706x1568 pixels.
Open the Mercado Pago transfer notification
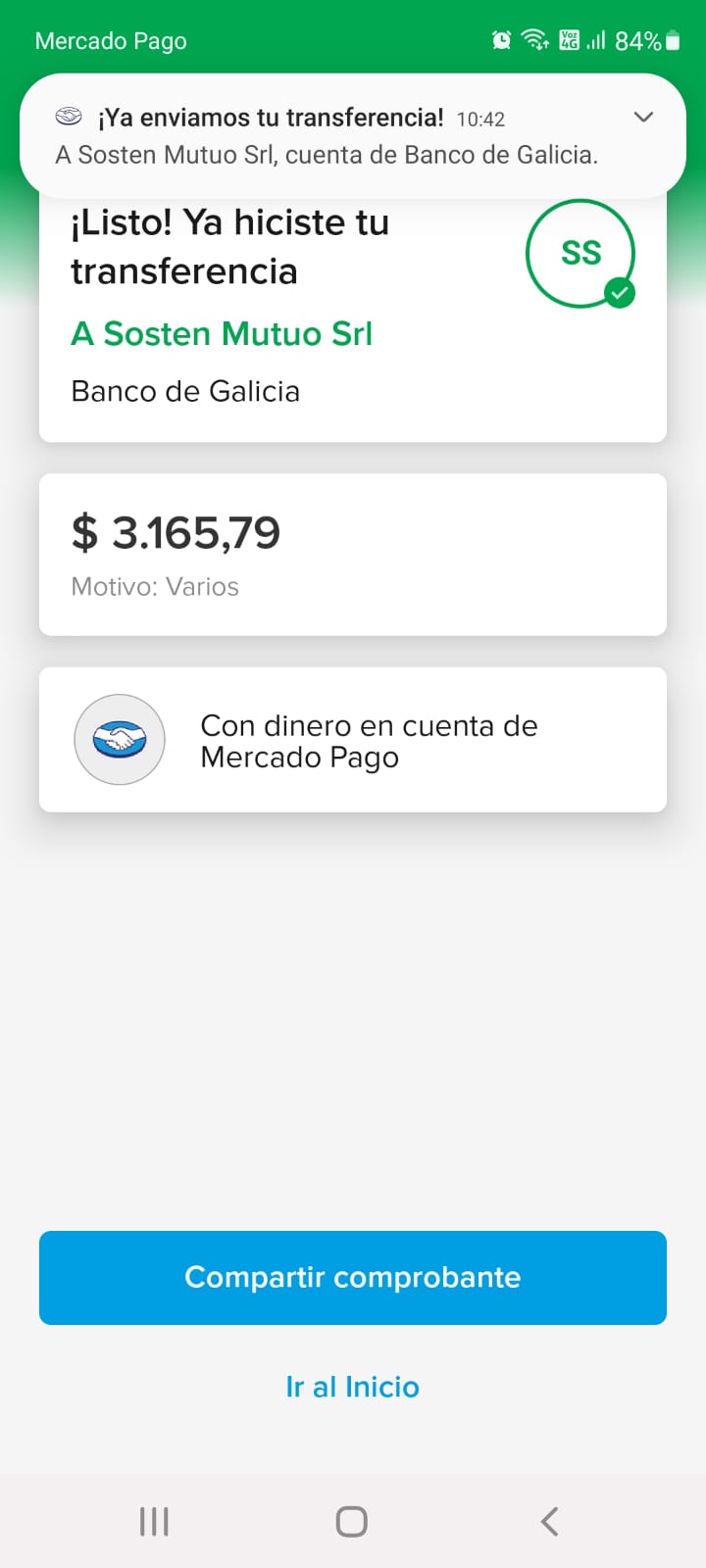[326, 137]
